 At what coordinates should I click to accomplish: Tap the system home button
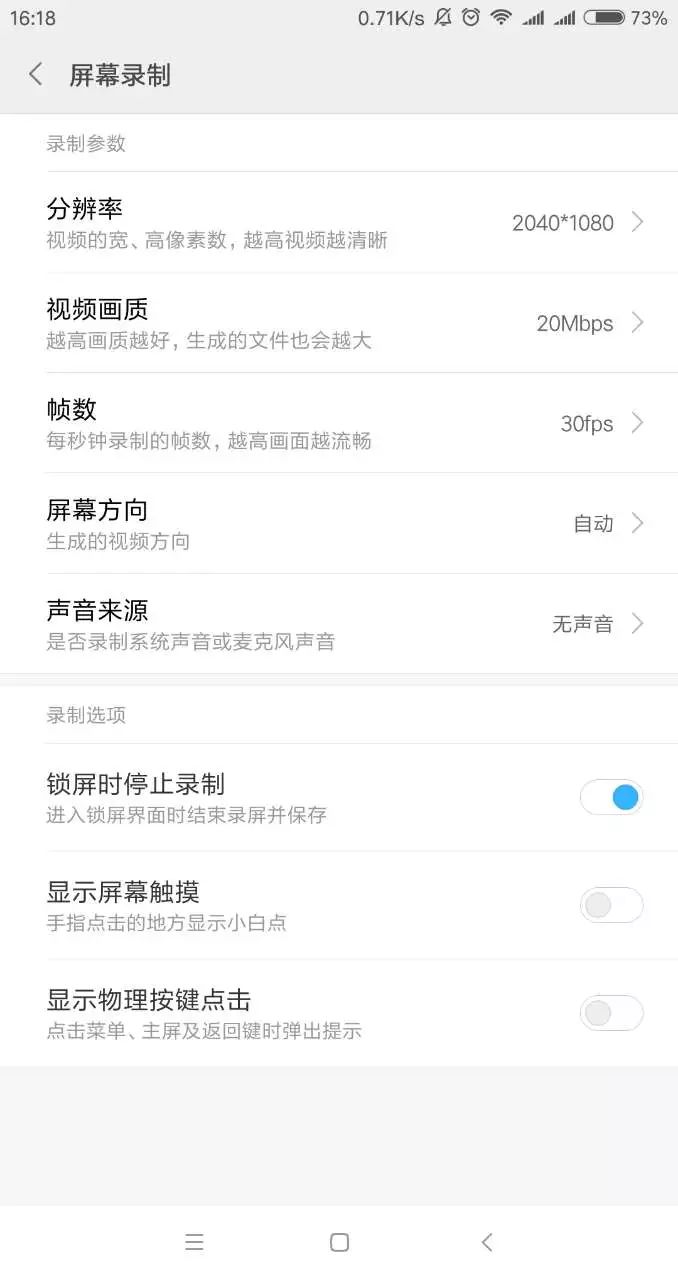click(339, 1242)
